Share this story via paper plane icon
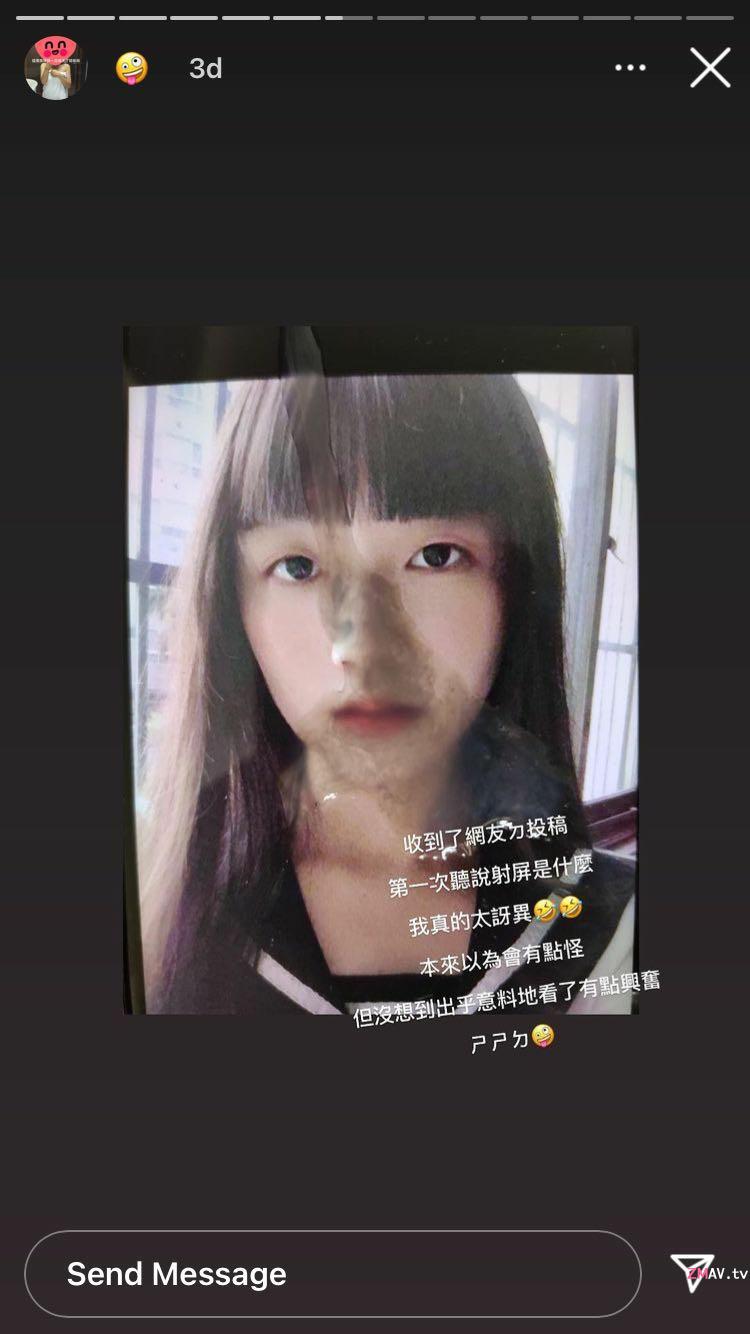The width and height of the screenshot is (750, 1334). [692, 1273]
